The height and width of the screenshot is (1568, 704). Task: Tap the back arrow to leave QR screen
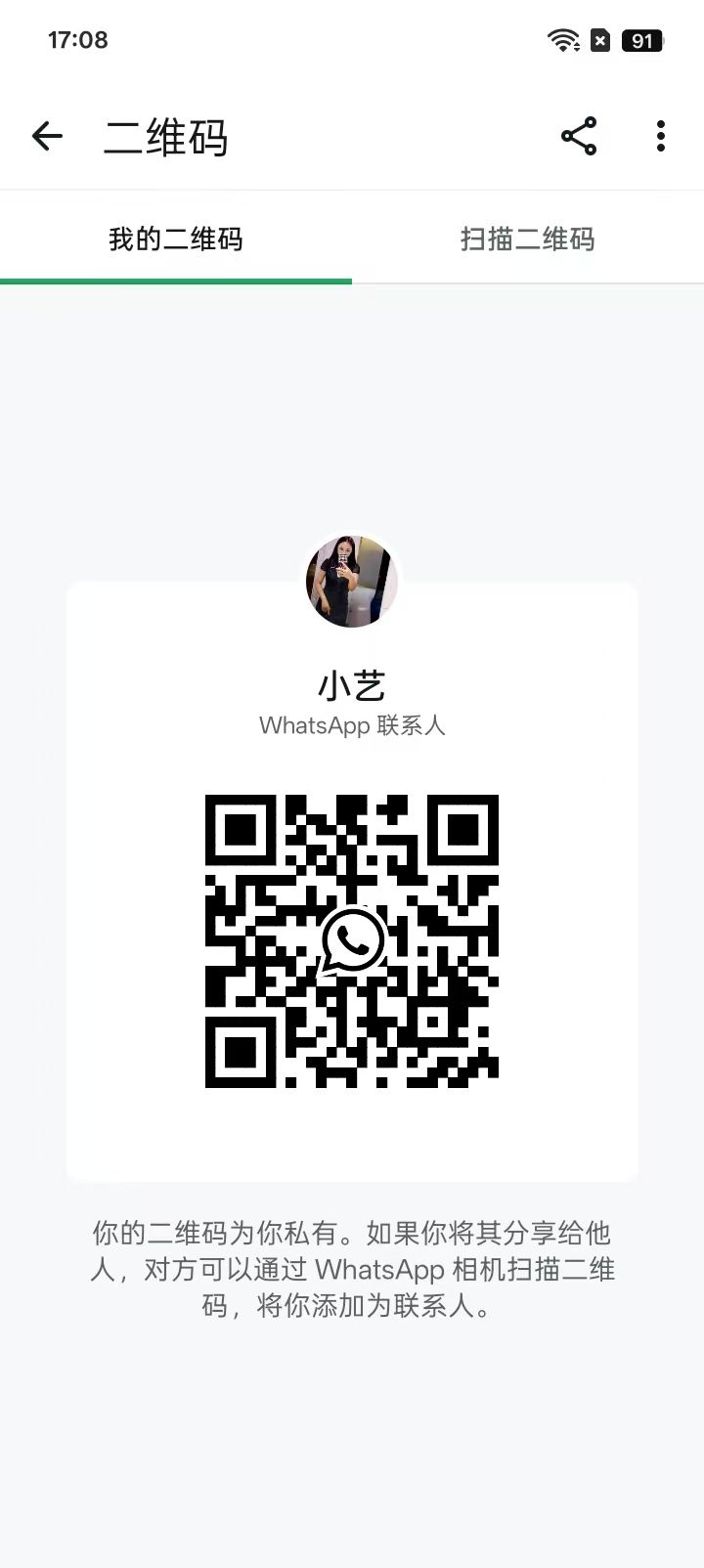point(47,136)
